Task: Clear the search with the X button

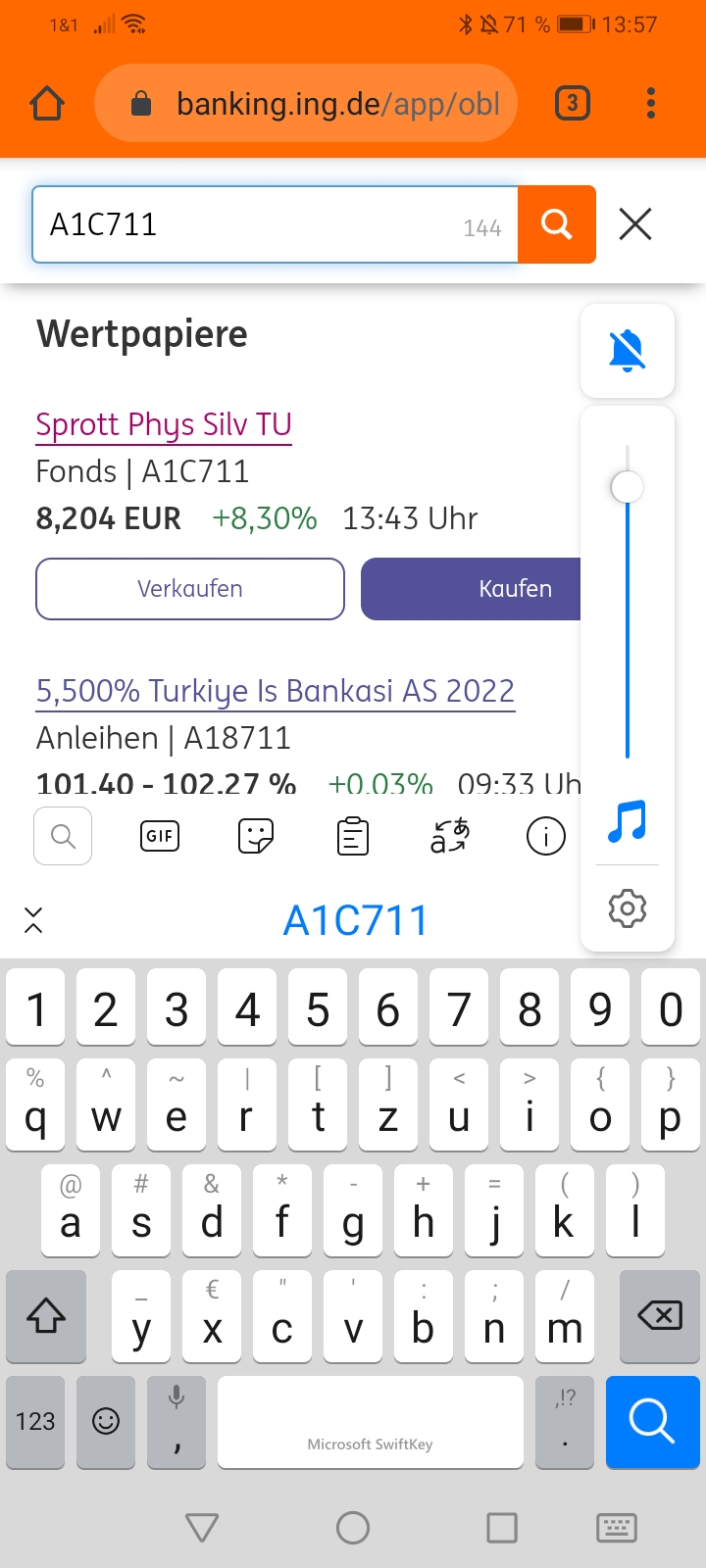Action: [x=634, y=223]
